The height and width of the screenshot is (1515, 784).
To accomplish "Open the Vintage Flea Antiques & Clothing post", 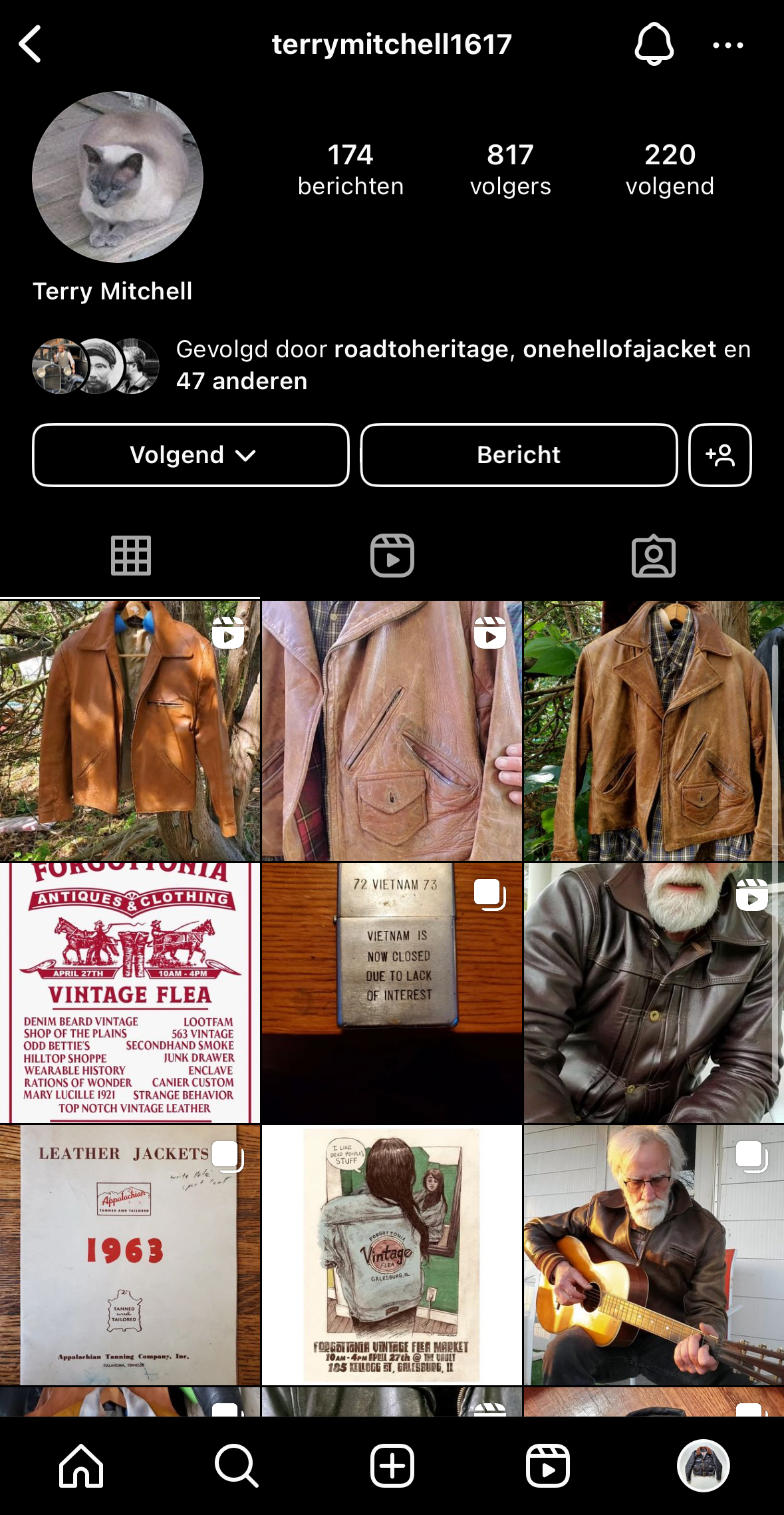I will point(130,993).
